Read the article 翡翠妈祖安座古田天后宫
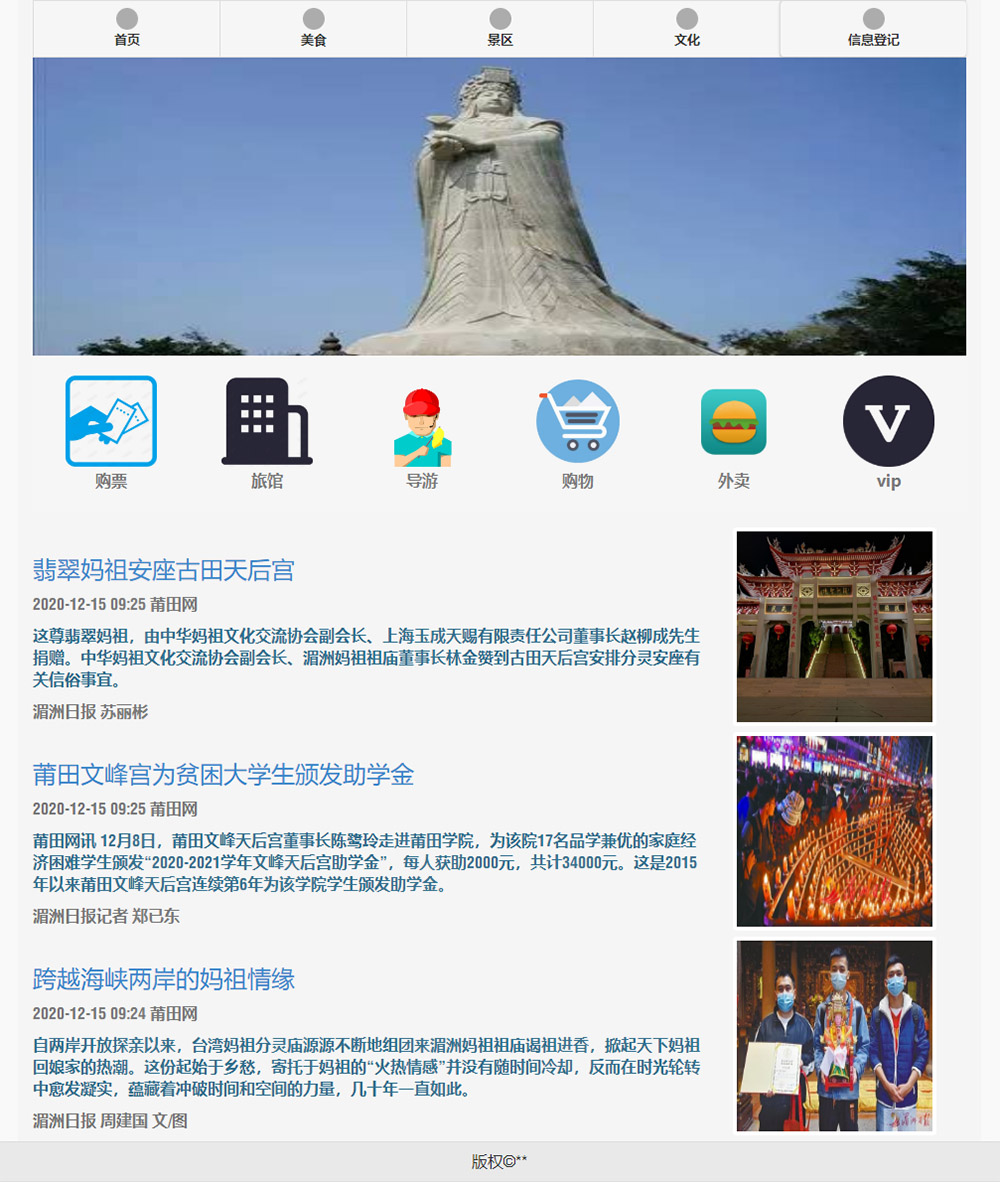This screenshot has width=1000, height=1182. 164,571
